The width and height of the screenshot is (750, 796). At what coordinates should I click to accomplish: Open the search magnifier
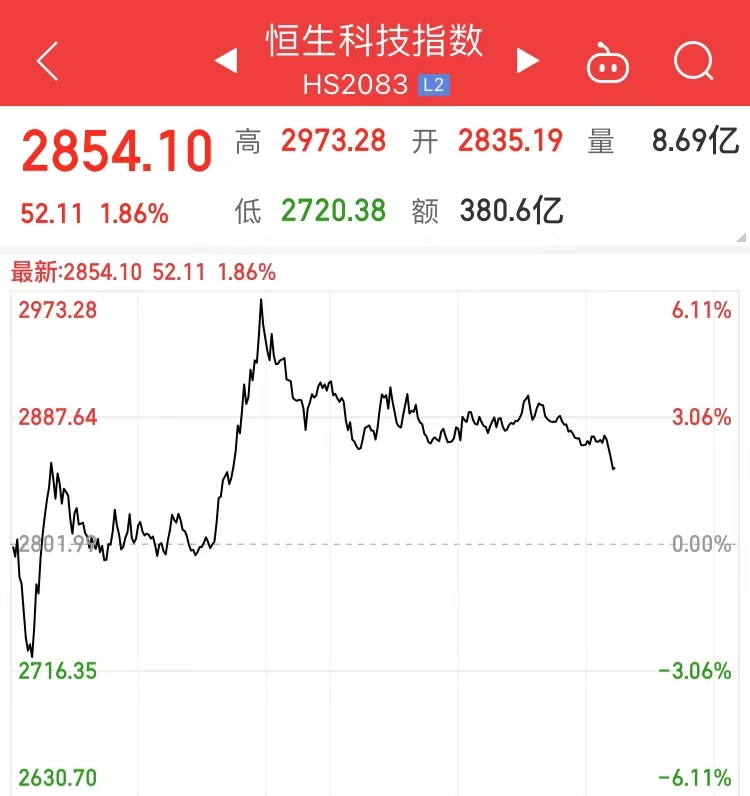(693, 62)
